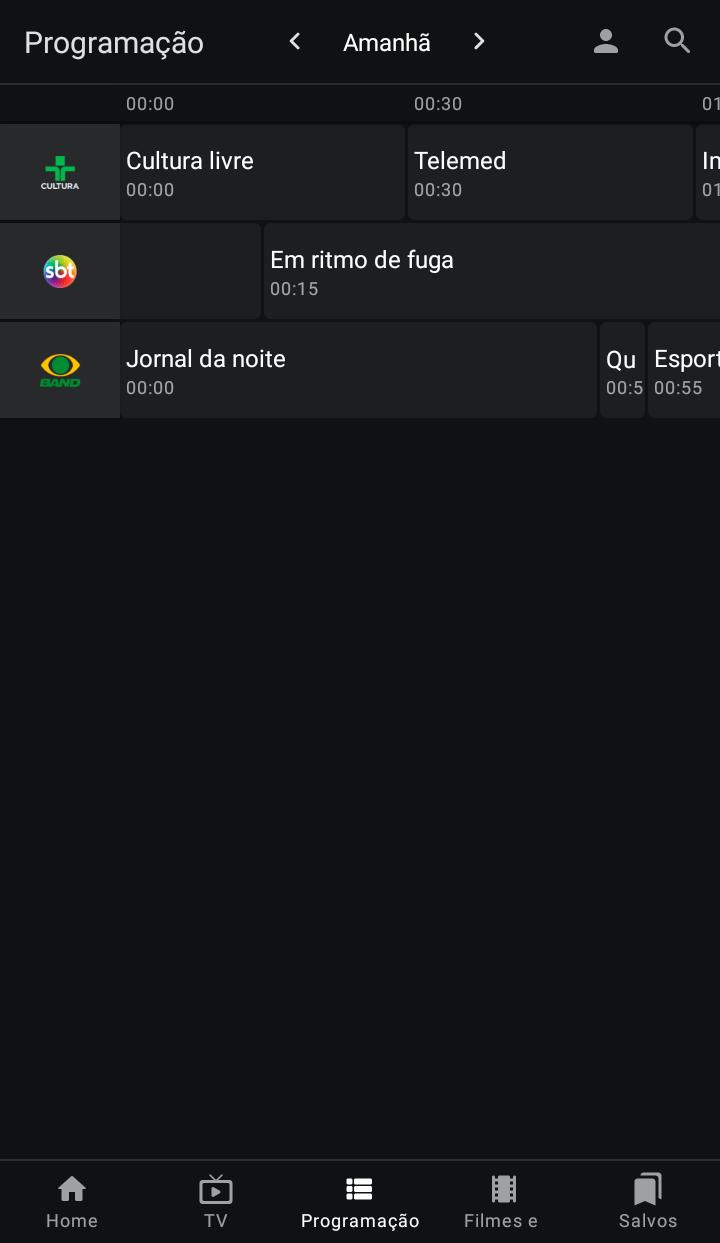Open the Cultura livre program
Image resolution: width=720 pixels, height=1243 pixels.
pyautogui.click(x=263, y=172)
